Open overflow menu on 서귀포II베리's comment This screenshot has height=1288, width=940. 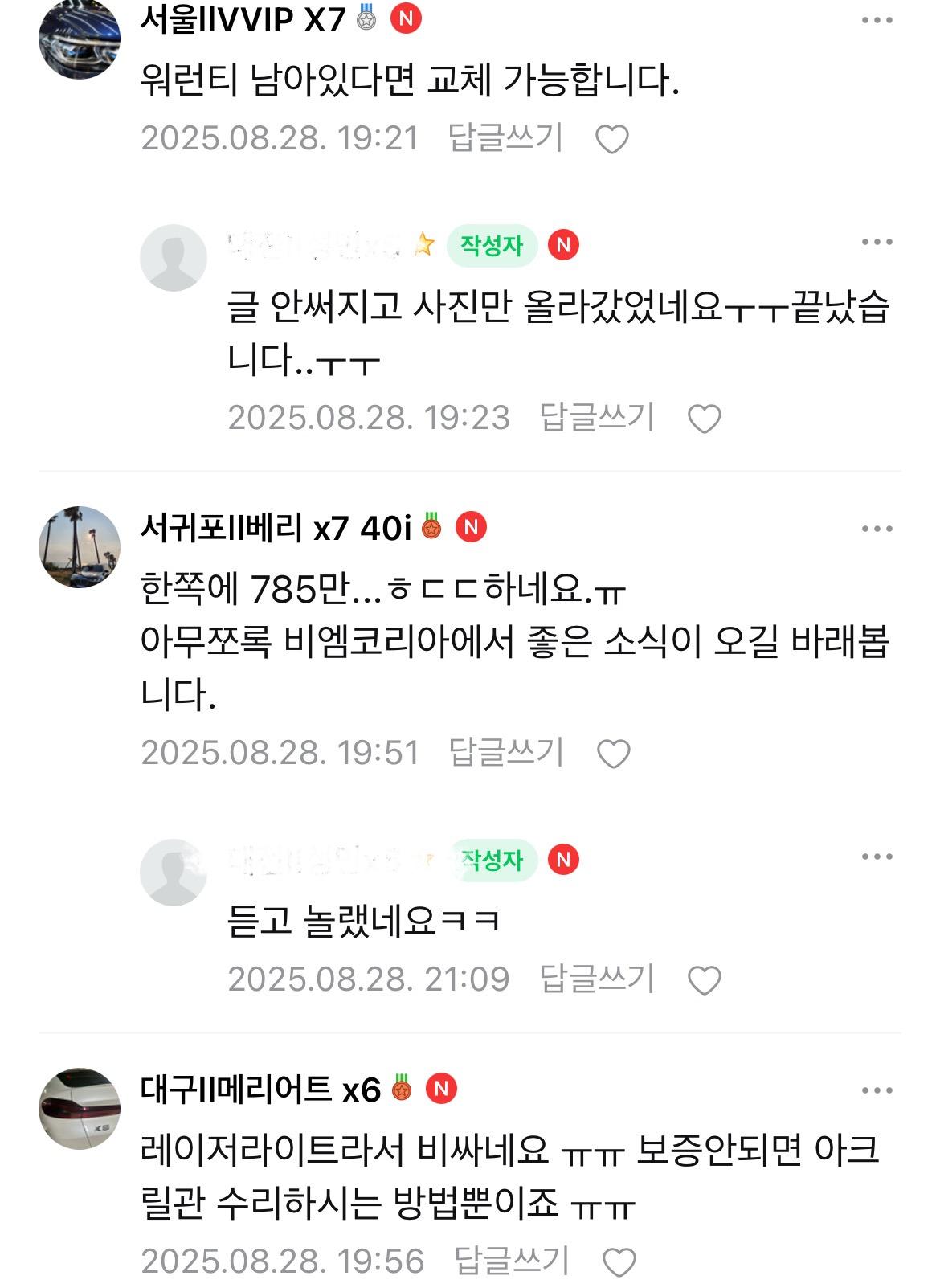click(x=877, y=529)
